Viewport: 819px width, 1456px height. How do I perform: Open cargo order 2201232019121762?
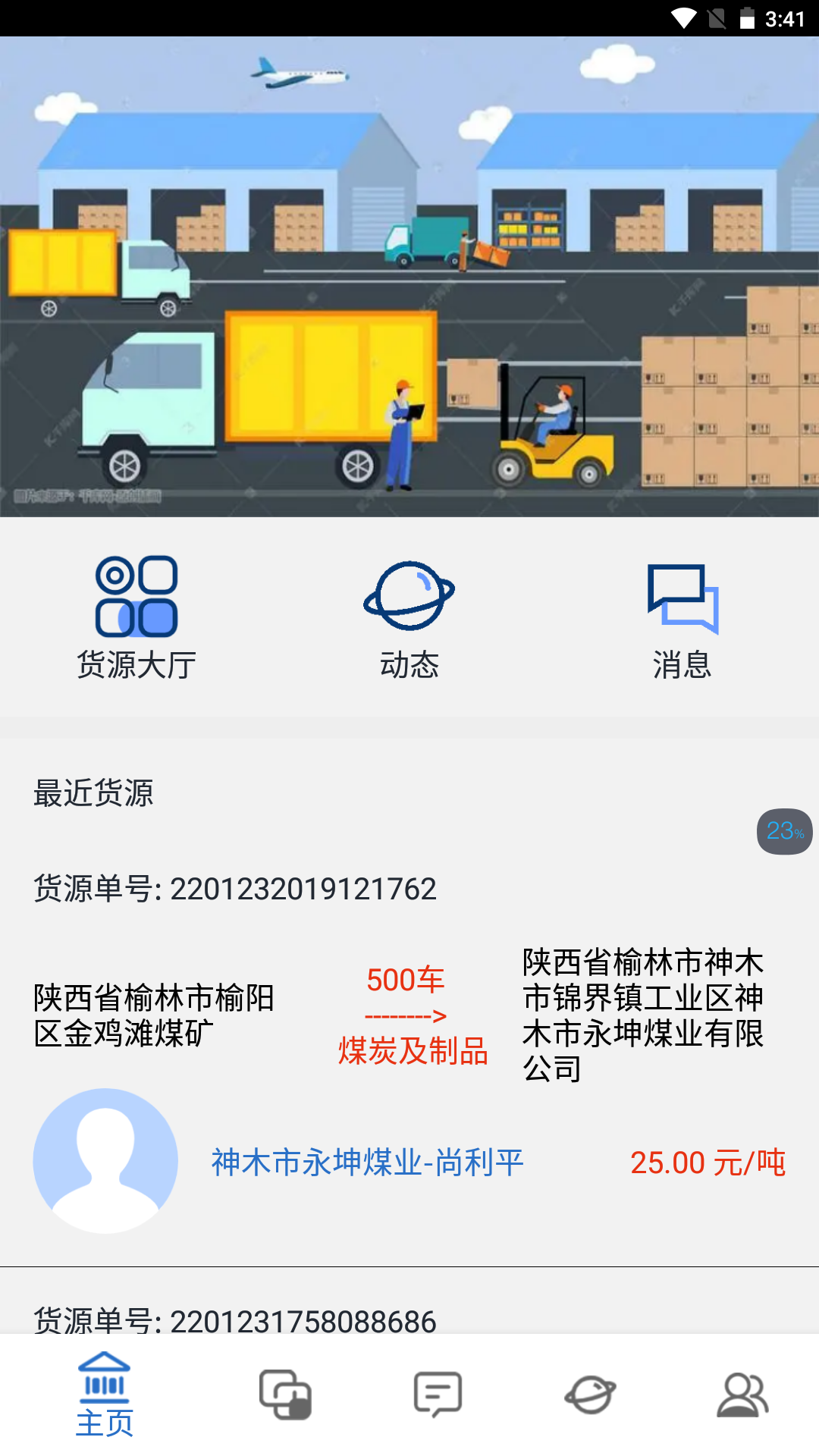point(235,889)
